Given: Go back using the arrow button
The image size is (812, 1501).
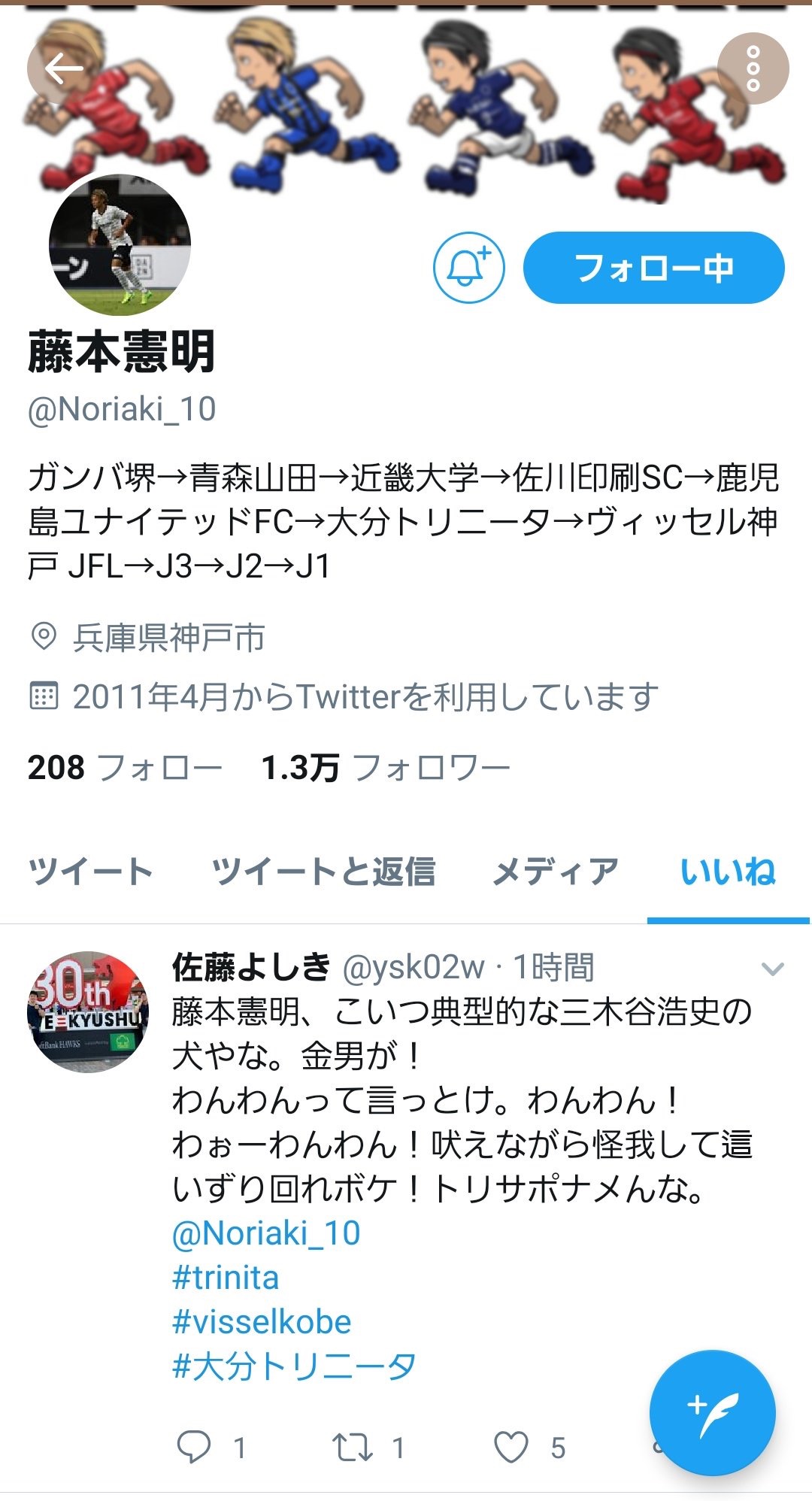Looking at the screenshot, I should (63, 69).
